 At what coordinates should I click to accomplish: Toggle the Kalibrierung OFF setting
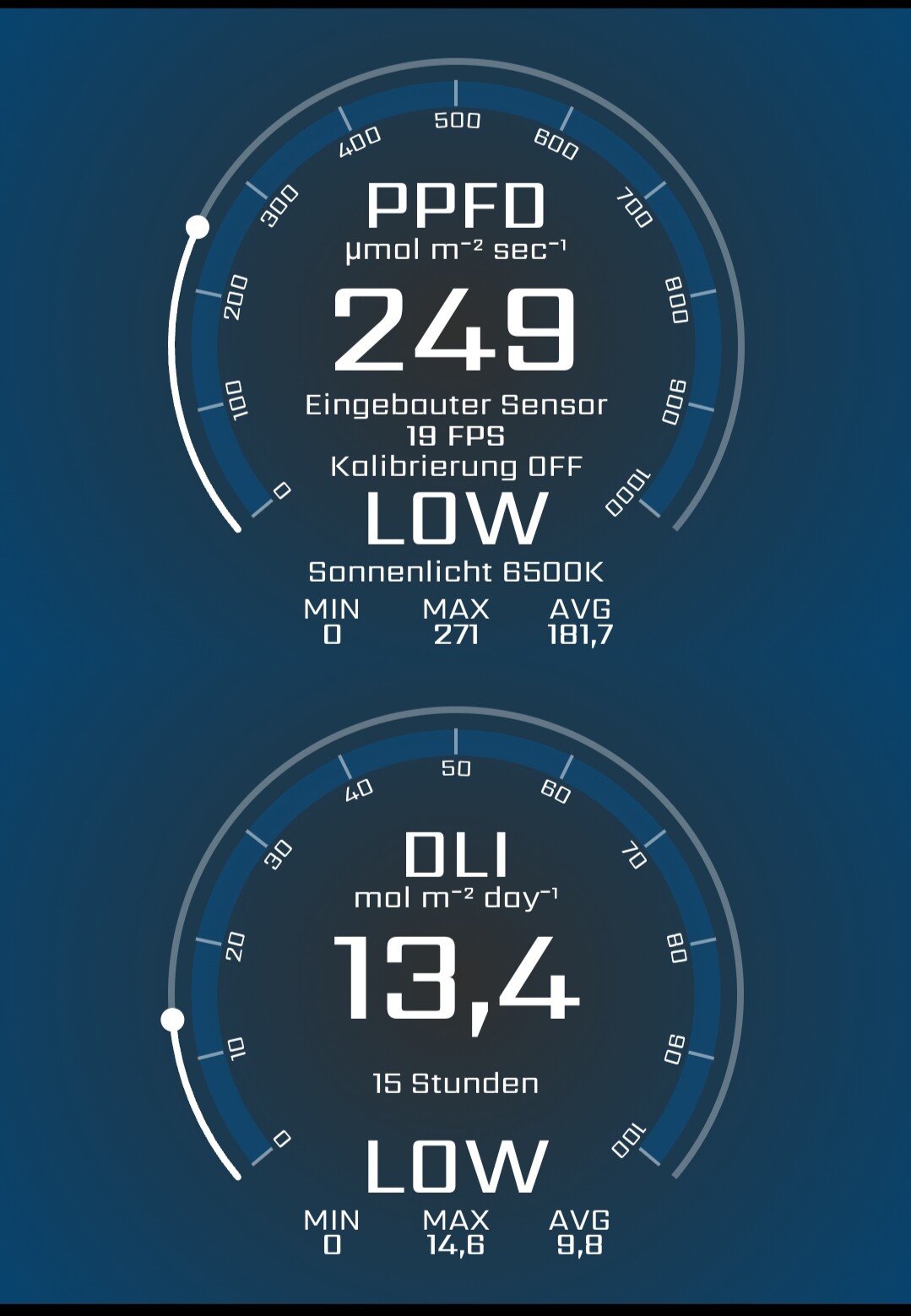click(x=456, y=466)
